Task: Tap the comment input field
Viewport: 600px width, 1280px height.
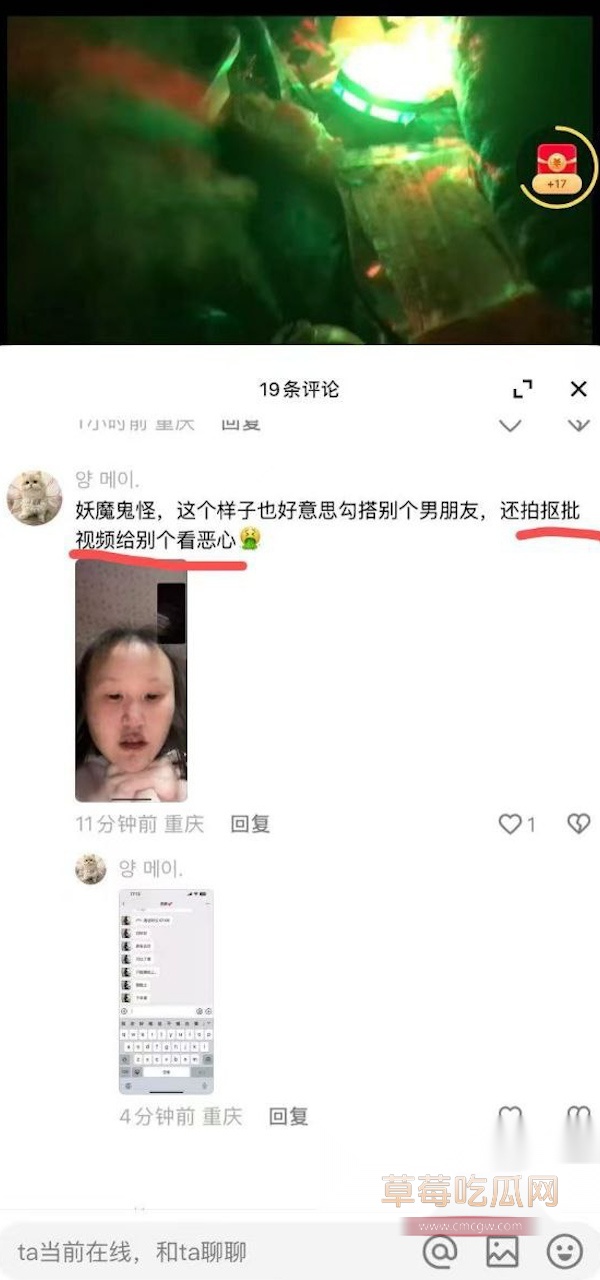Action: pyautogui.click(x=200, y=1251)
